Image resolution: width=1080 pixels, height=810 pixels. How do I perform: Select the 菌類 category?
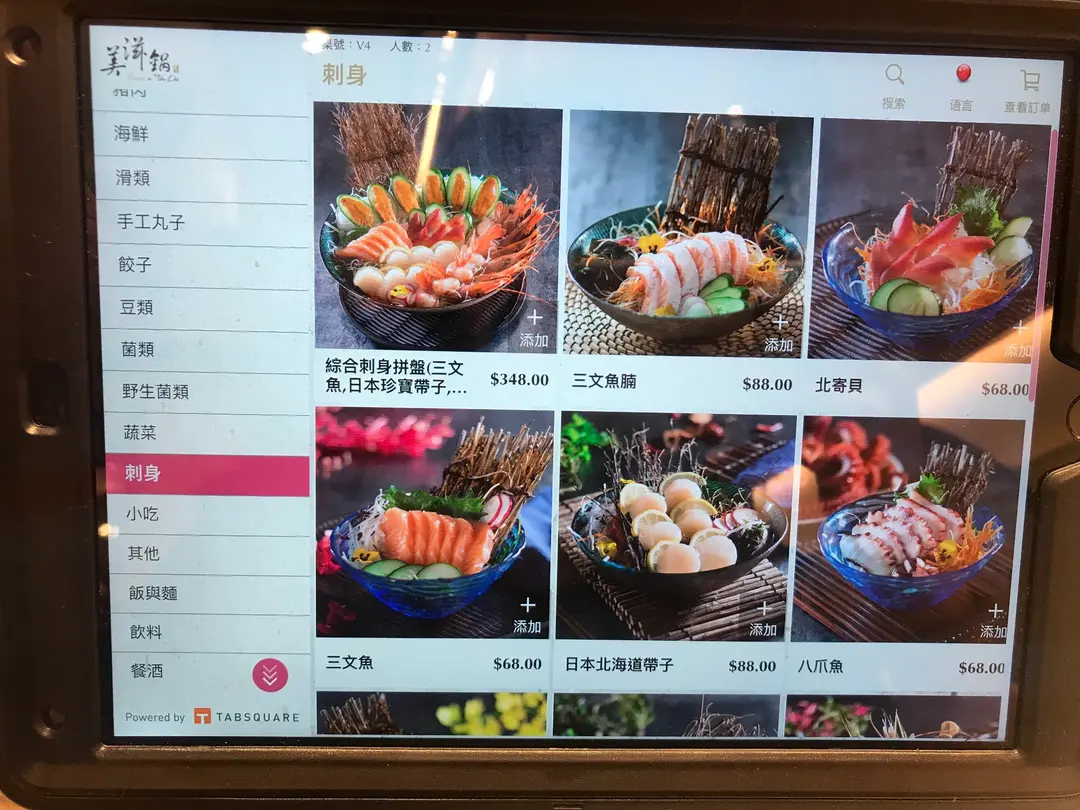click(206, 351)
